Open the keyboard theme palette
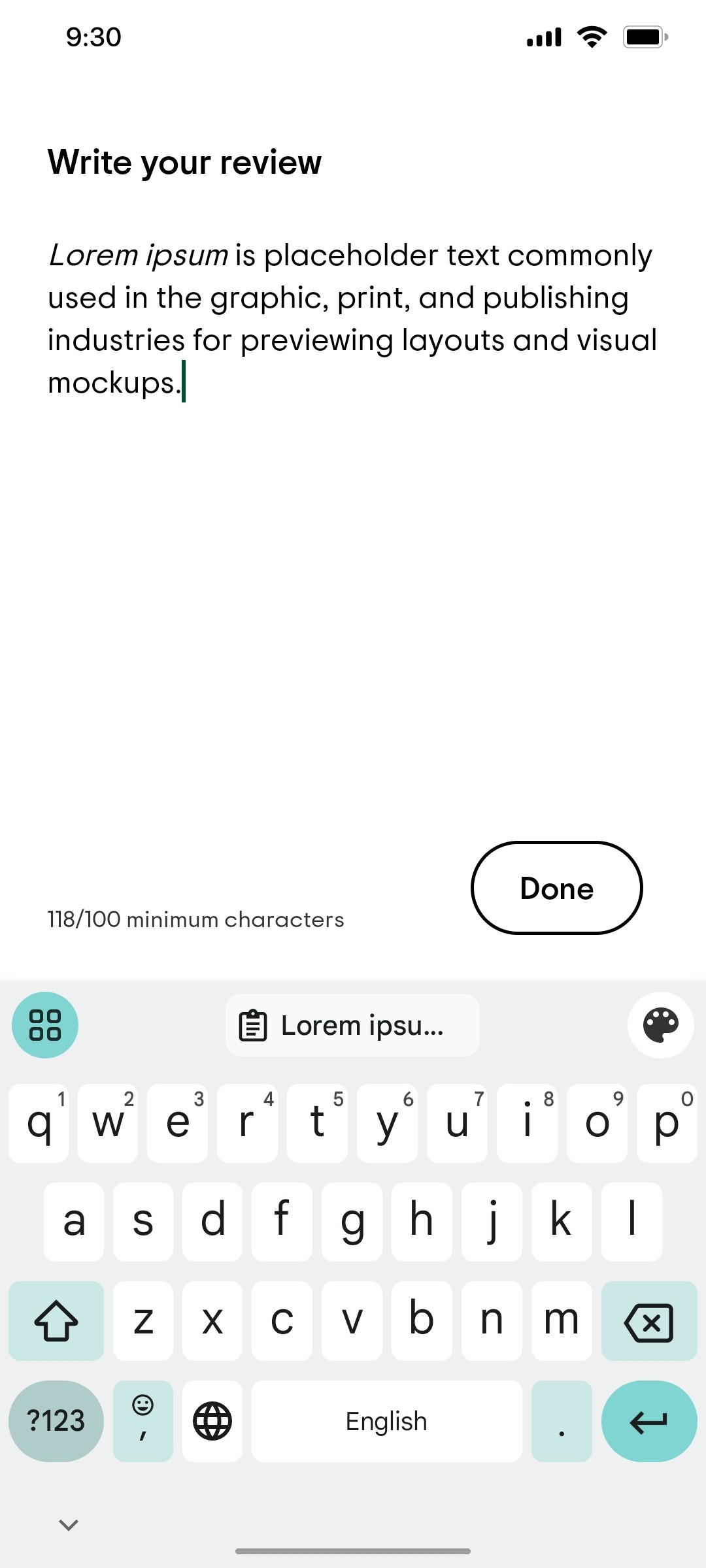The width and height of the screenshot is (706, 1568). click(x=661, y=1024)
